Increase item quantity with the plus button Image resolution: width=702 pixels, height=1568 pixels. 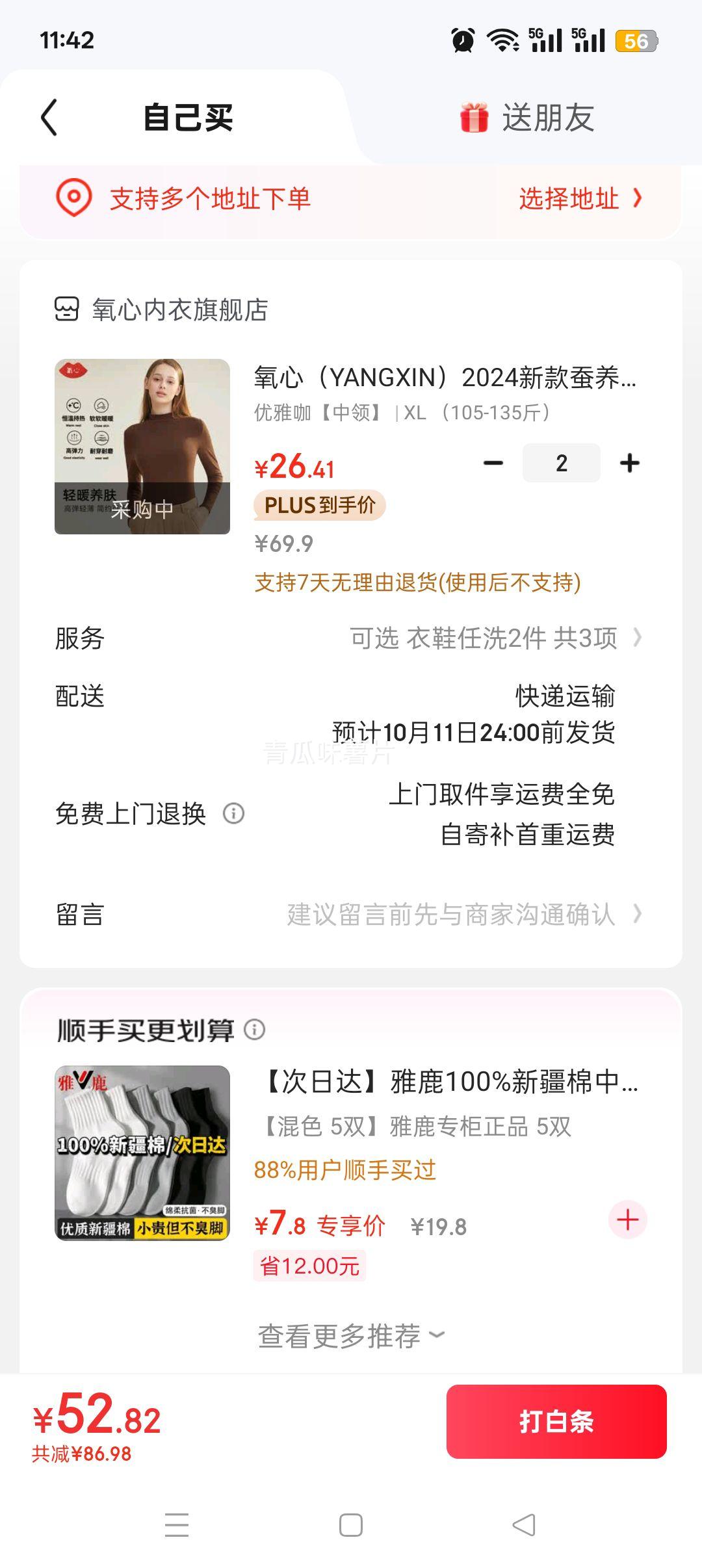point(629,464)
